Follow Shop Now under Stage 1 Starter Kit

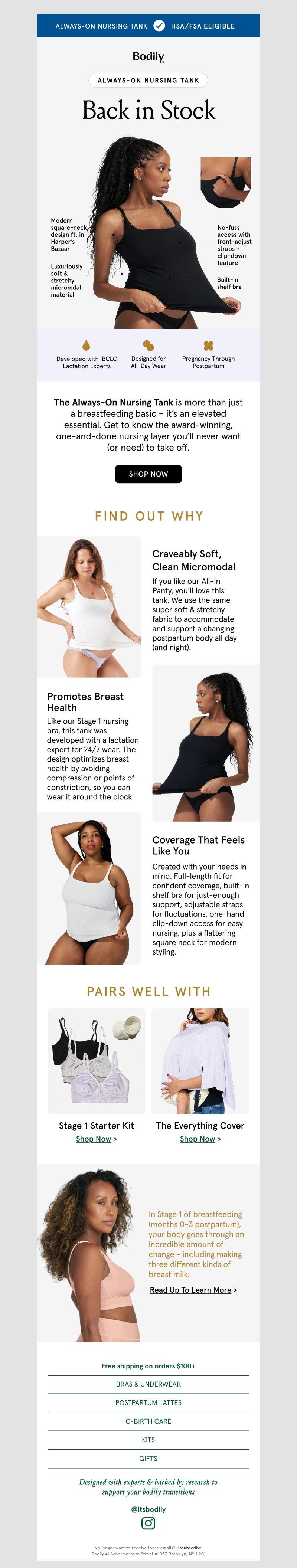(x=96, y=1139)
